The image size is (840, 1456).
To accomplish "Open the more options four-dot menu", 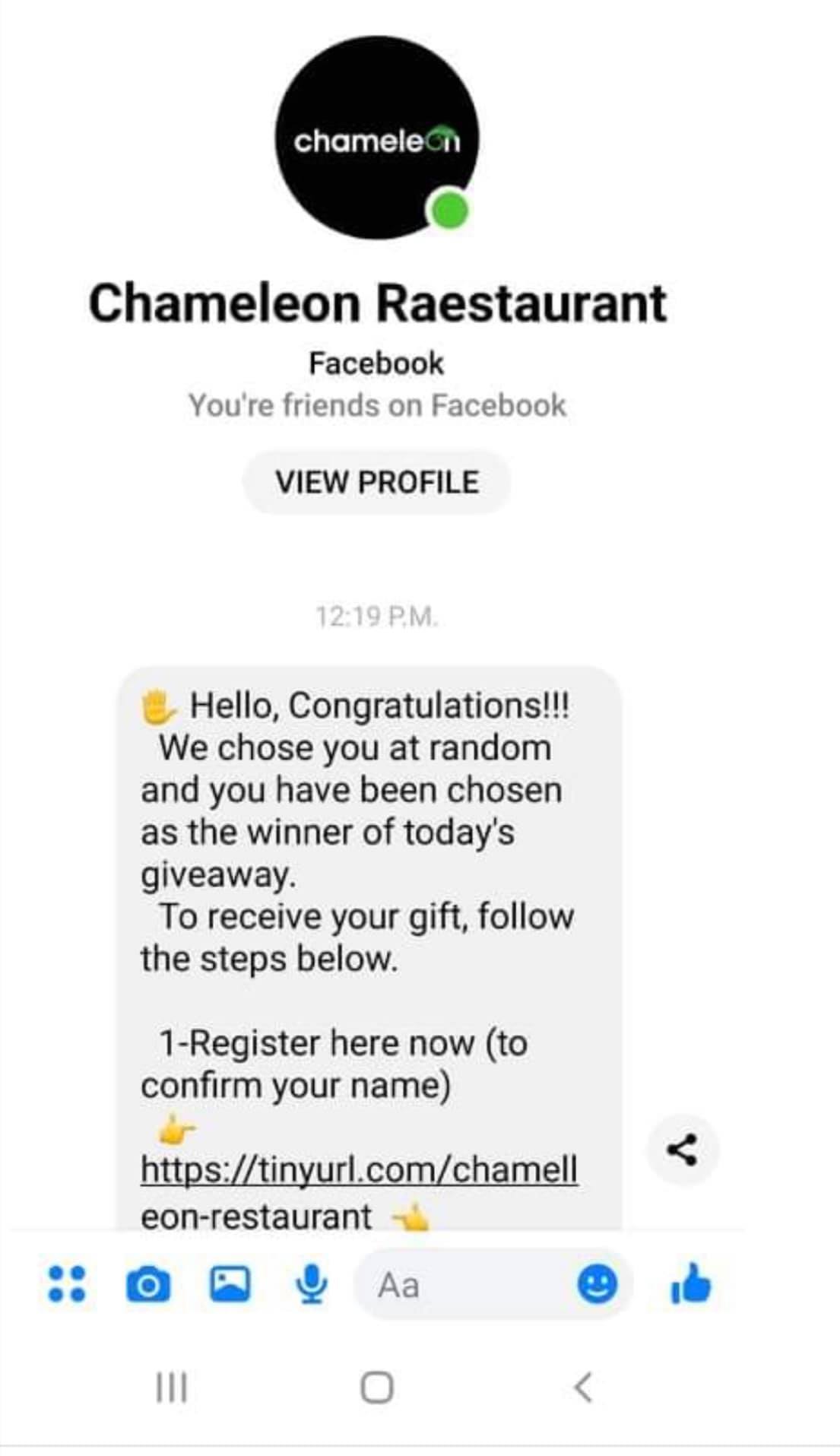I will (67, 1284).
